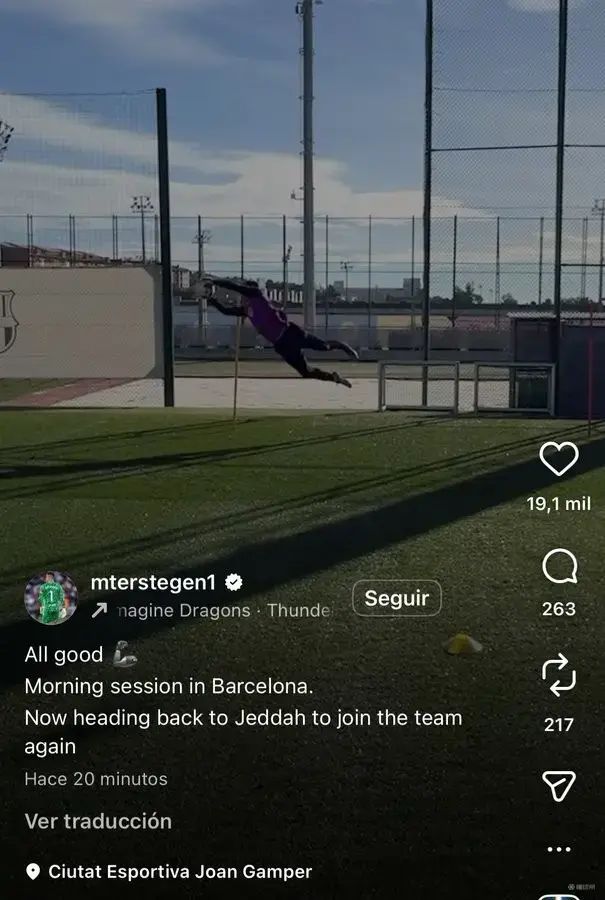605x900 pixels.
Task: Open mterstegen1's profile picture
Action: [x=51, y=598]
